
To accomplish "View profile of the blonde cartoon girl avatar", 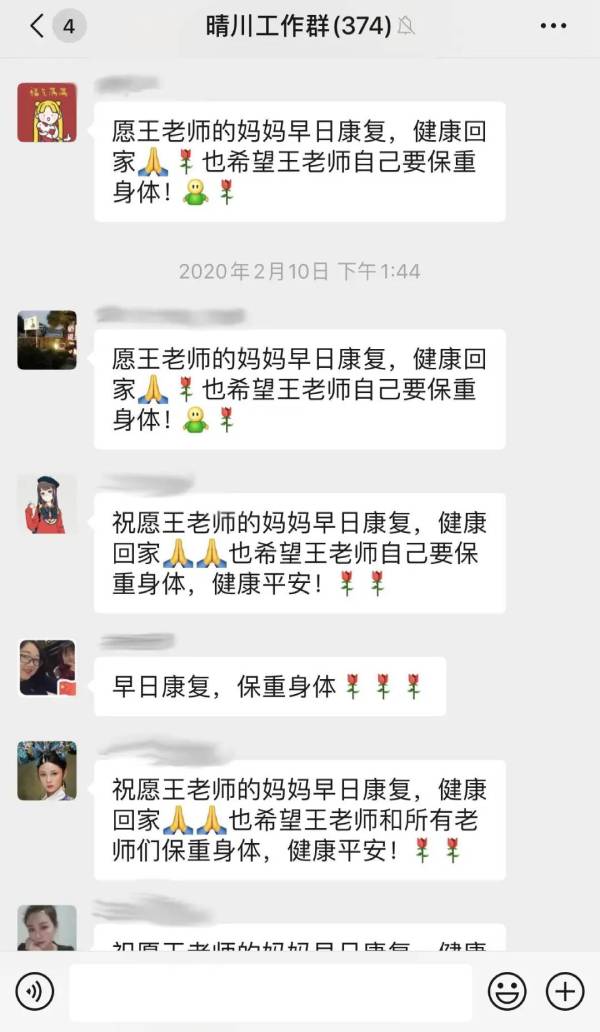I will (x=47, y=112).
